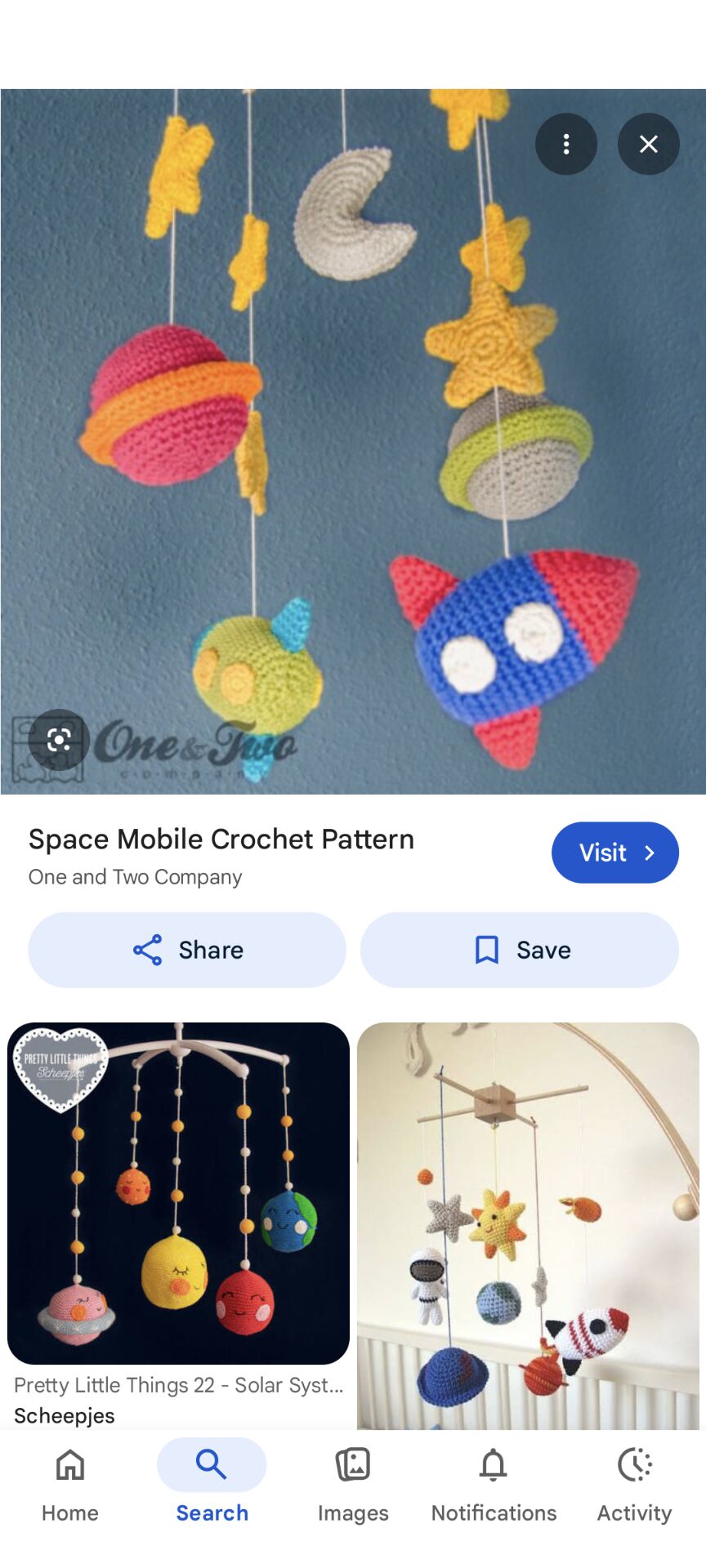Image resolution: width=706 pixels, height=1568 pixels.
Task: Open the astronaut and rocket mobile image
Action: [x=528, y=1225]
